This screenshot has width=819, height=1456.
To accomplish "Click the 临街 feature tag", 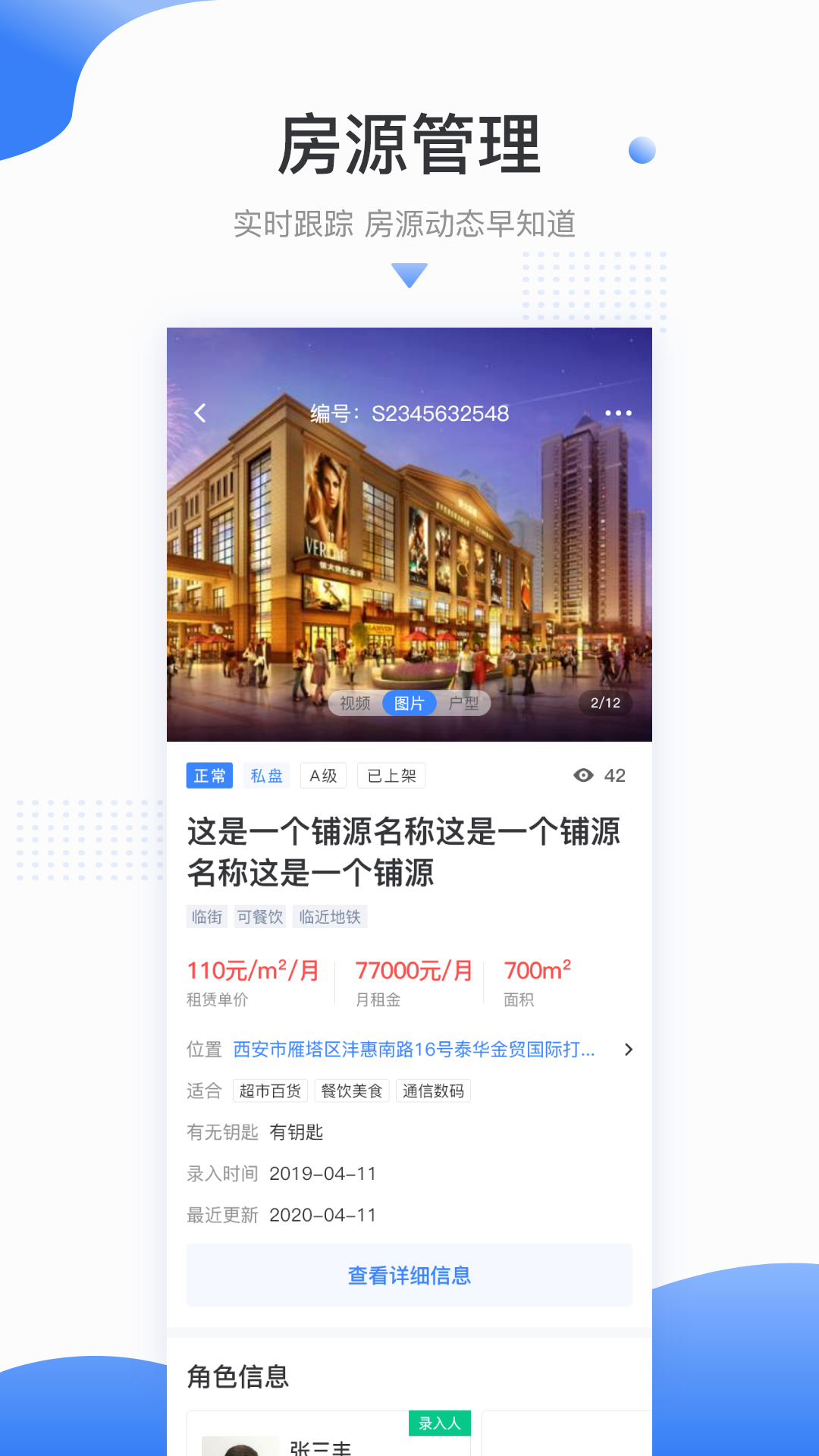I will [x=206, y=916].
